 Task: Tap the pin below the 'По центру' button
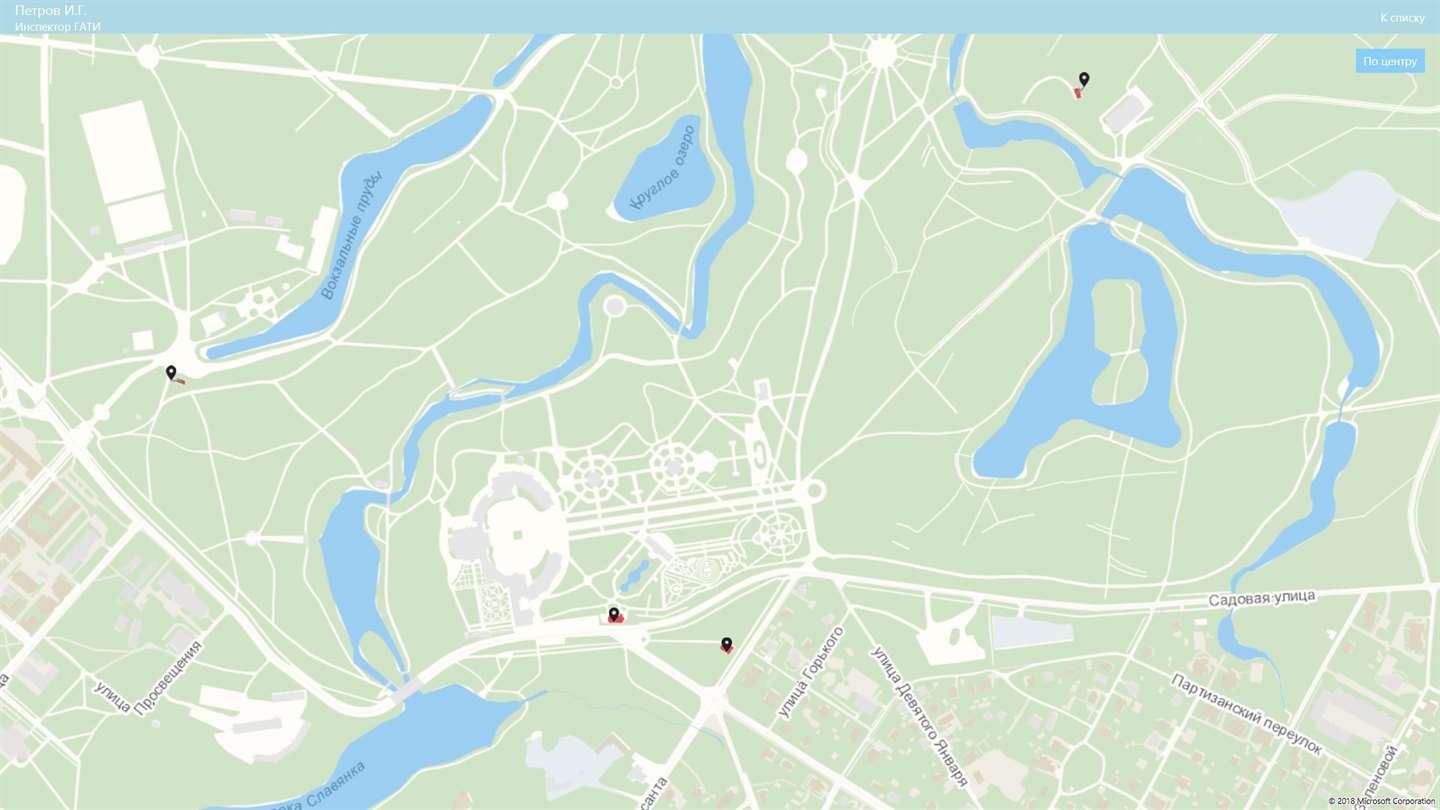tap(1083, 79)
